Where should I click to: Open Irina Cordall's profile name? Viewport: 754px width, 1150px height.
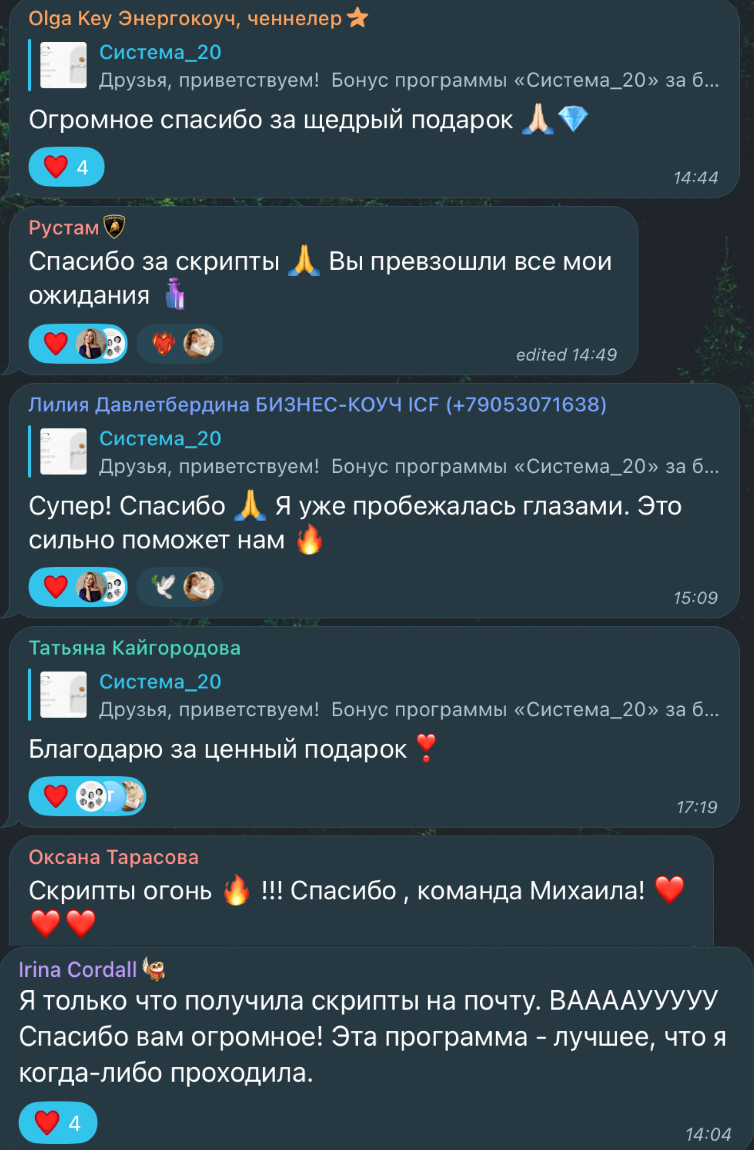click(x=79, y=971)
